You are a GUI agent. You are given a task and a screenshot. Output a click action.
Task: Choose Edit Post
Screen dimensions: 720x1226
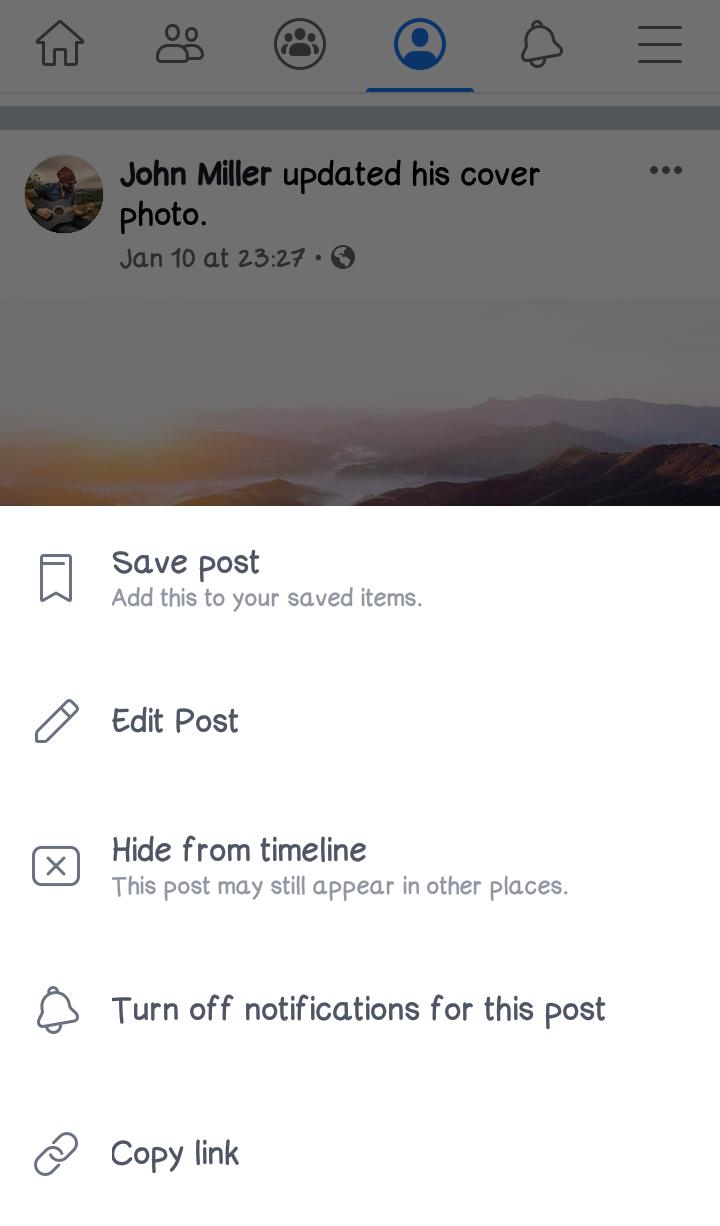click(x=175, y=721)
